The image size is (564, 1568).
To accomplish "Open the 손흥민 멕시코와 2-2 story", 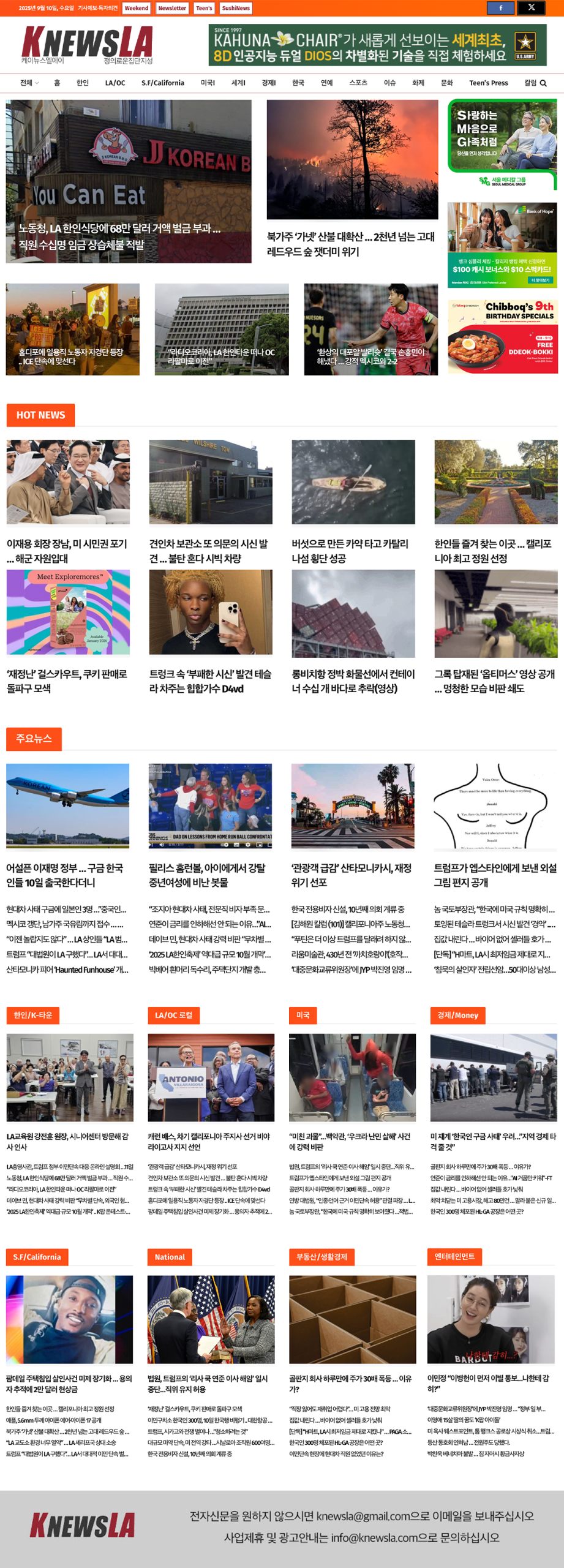I will tap(370, 356).
